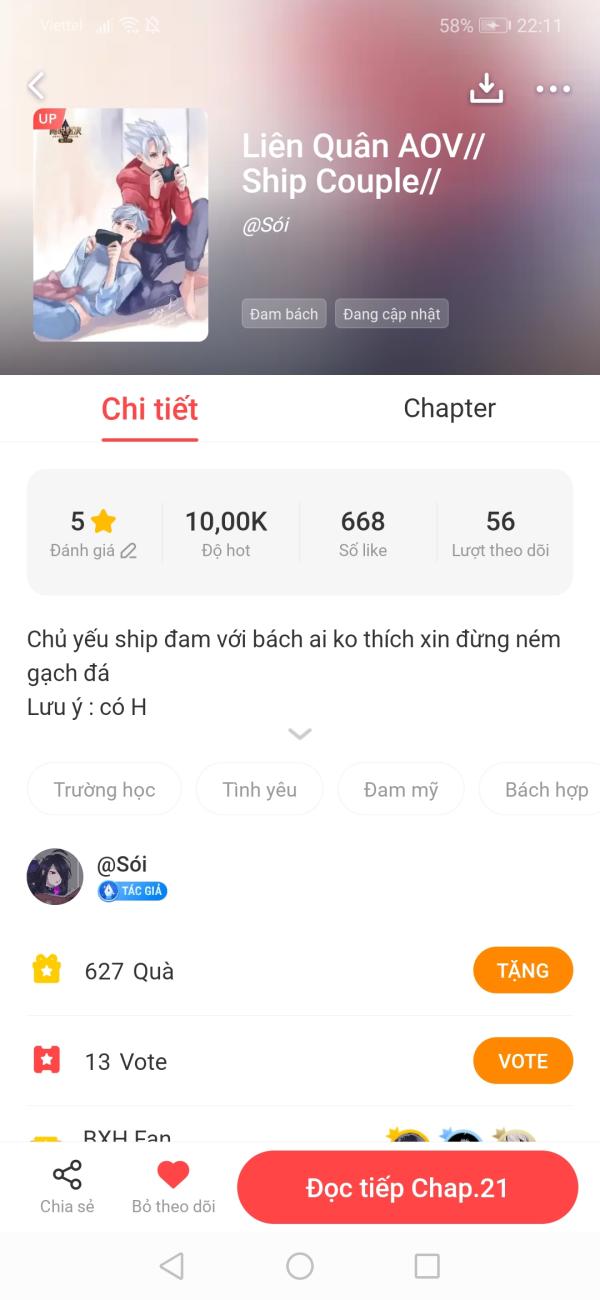Expand the full description with the chevron
This screenshot has height=1300, width=600.
coord(300,734)
